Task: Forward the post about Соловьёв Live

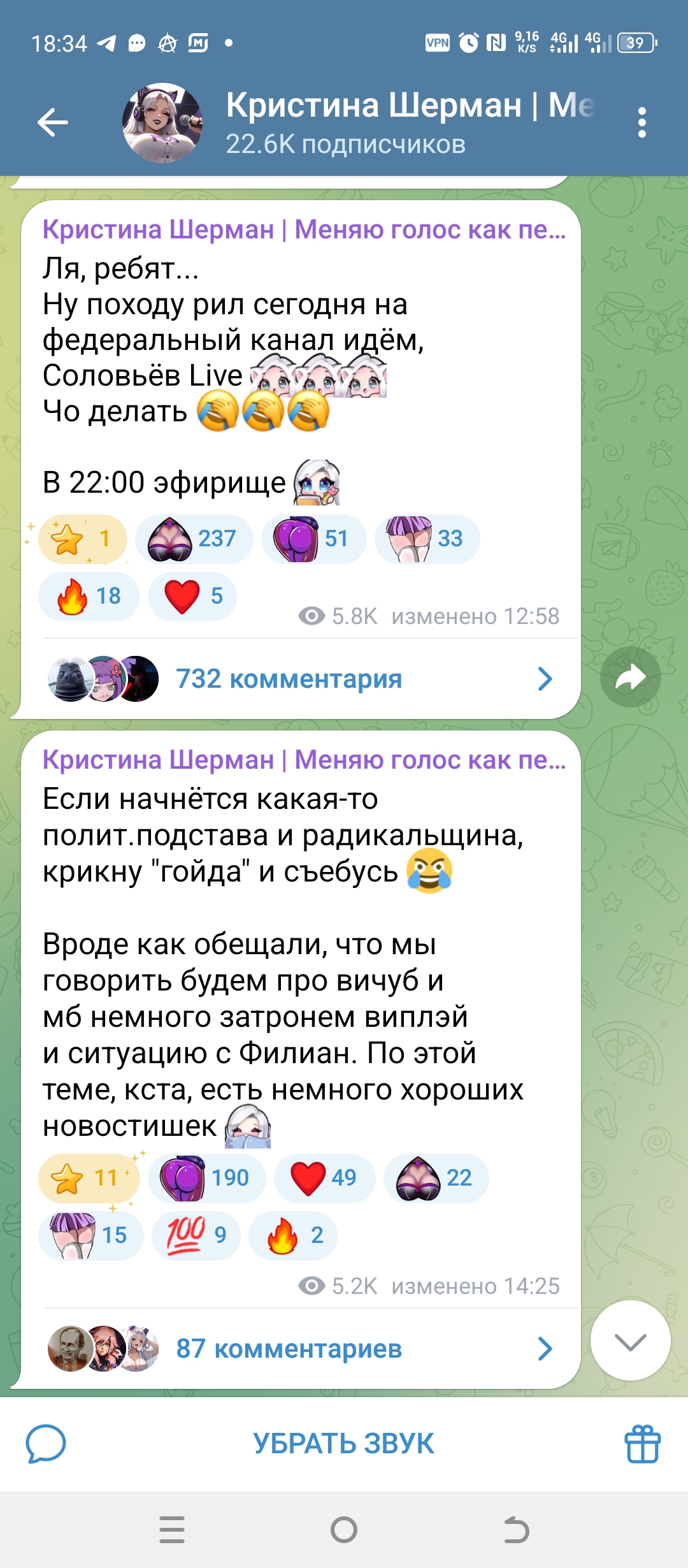Action: coord(630,677)
